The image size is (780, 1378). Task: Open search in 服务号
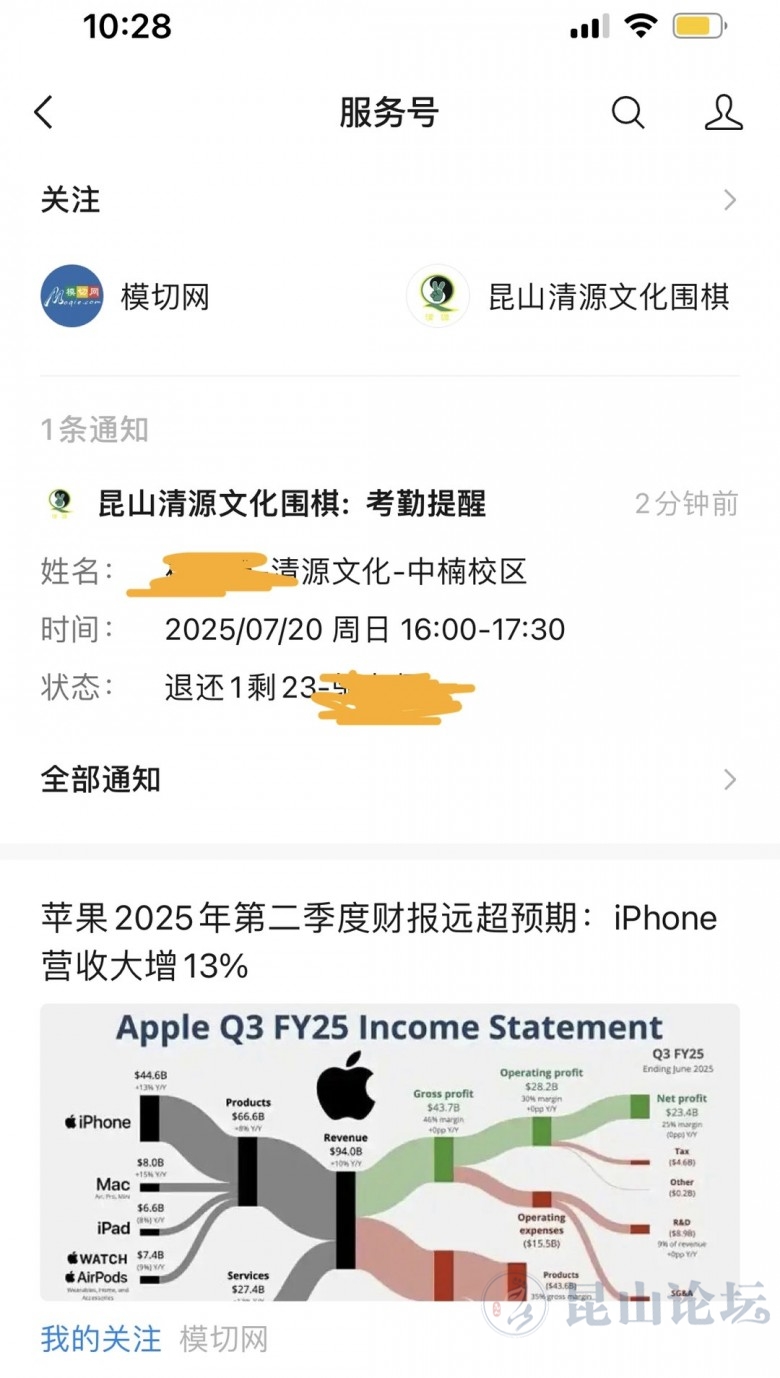tap(627, 113)
